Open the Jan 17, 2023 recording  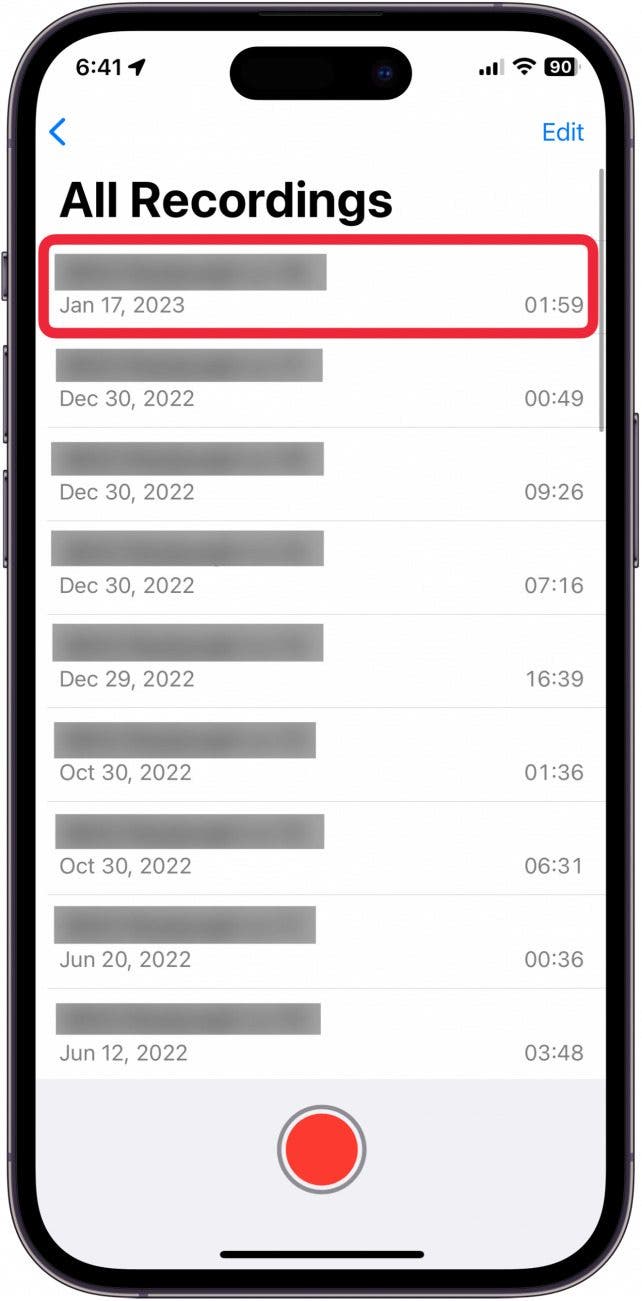coord(320,287)
